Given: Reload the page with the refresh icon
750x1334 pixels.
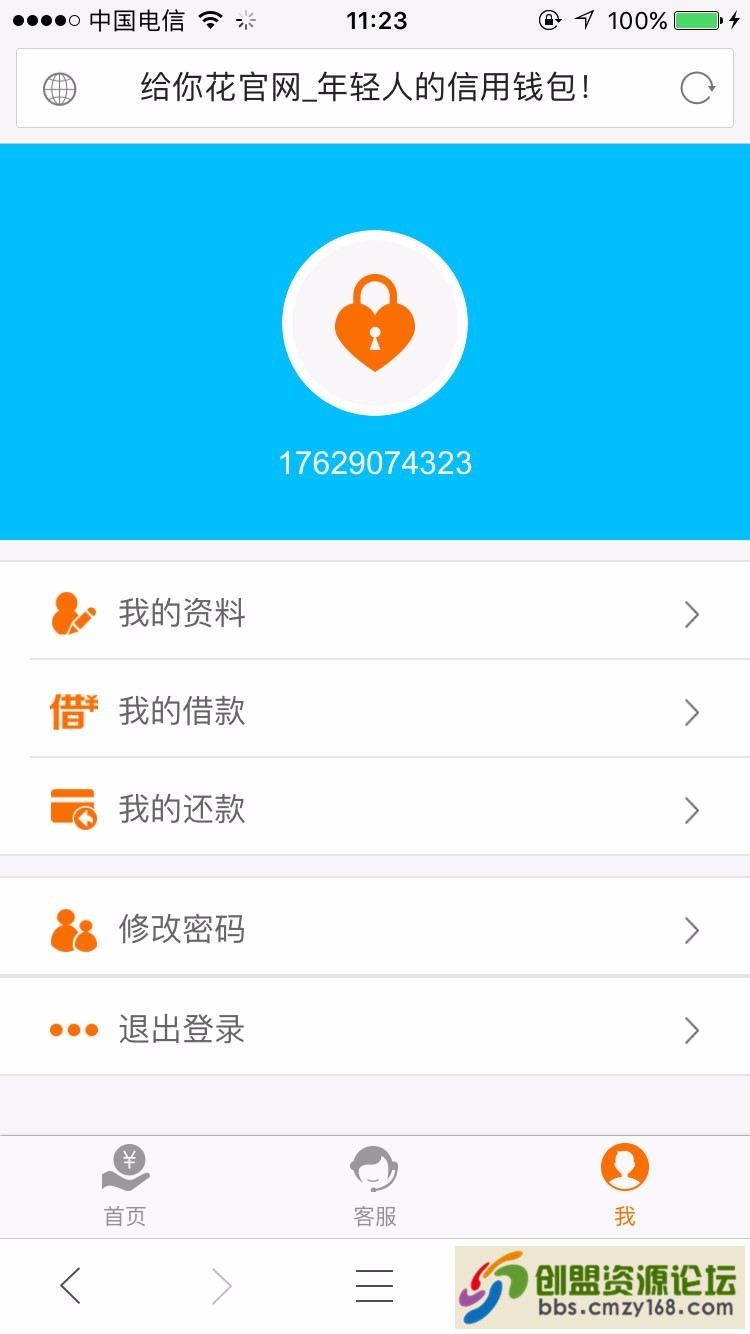Looking at the screenshot, I should (697, 89).
